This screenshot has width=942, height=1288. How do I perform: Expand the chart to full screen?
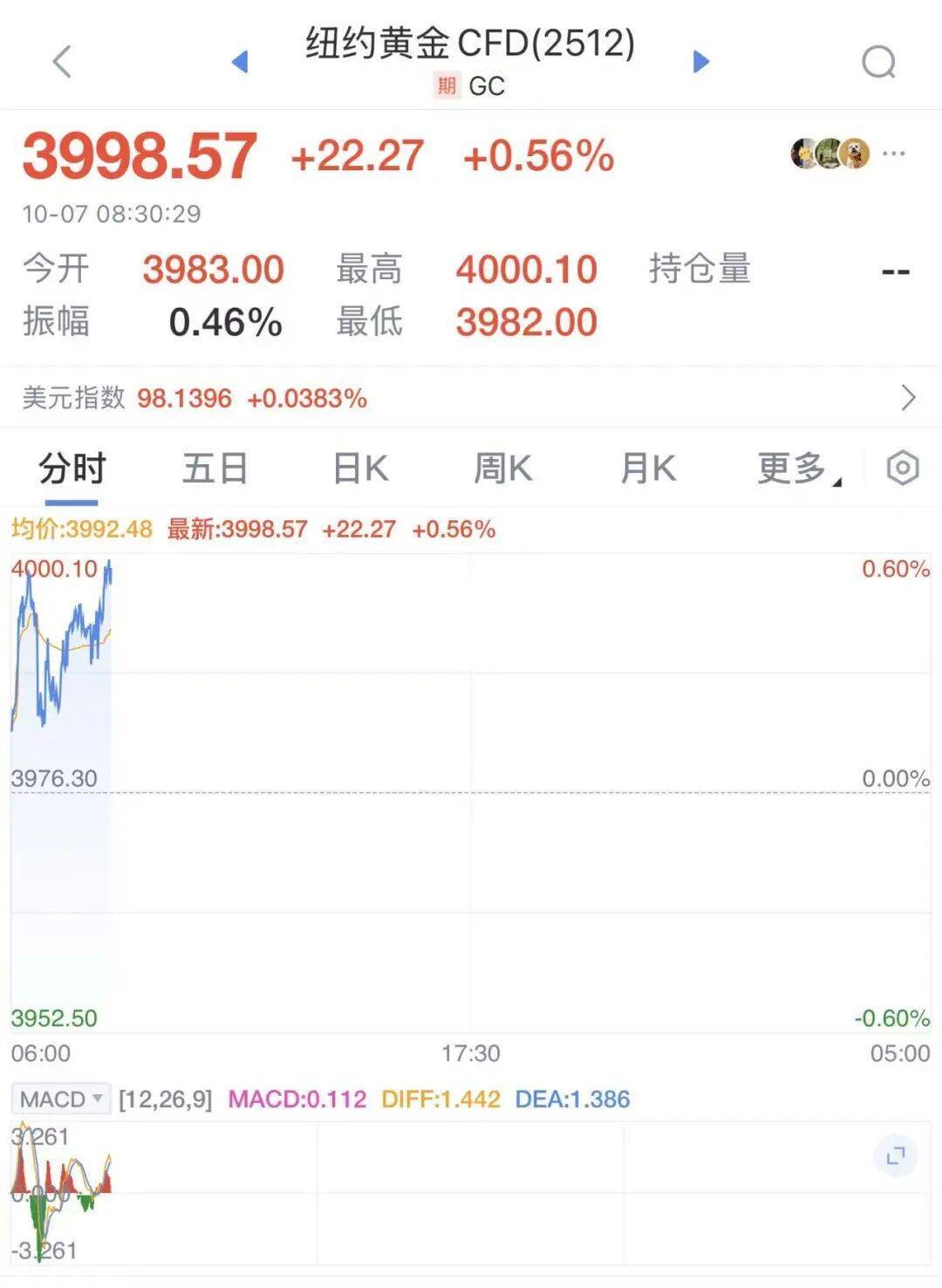896,1156
